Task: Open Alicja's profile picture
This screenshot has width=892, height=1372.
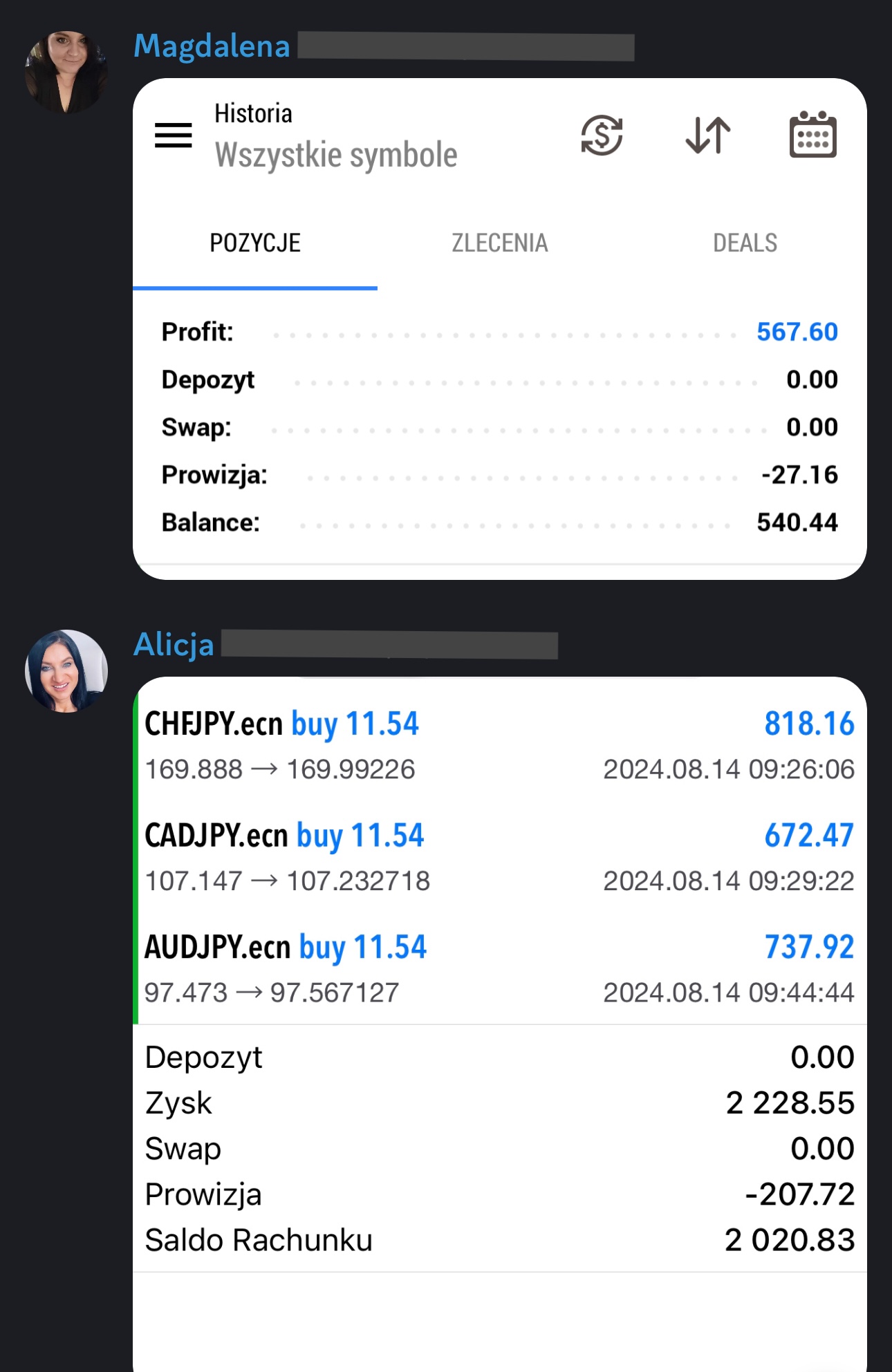Action: 66,670
